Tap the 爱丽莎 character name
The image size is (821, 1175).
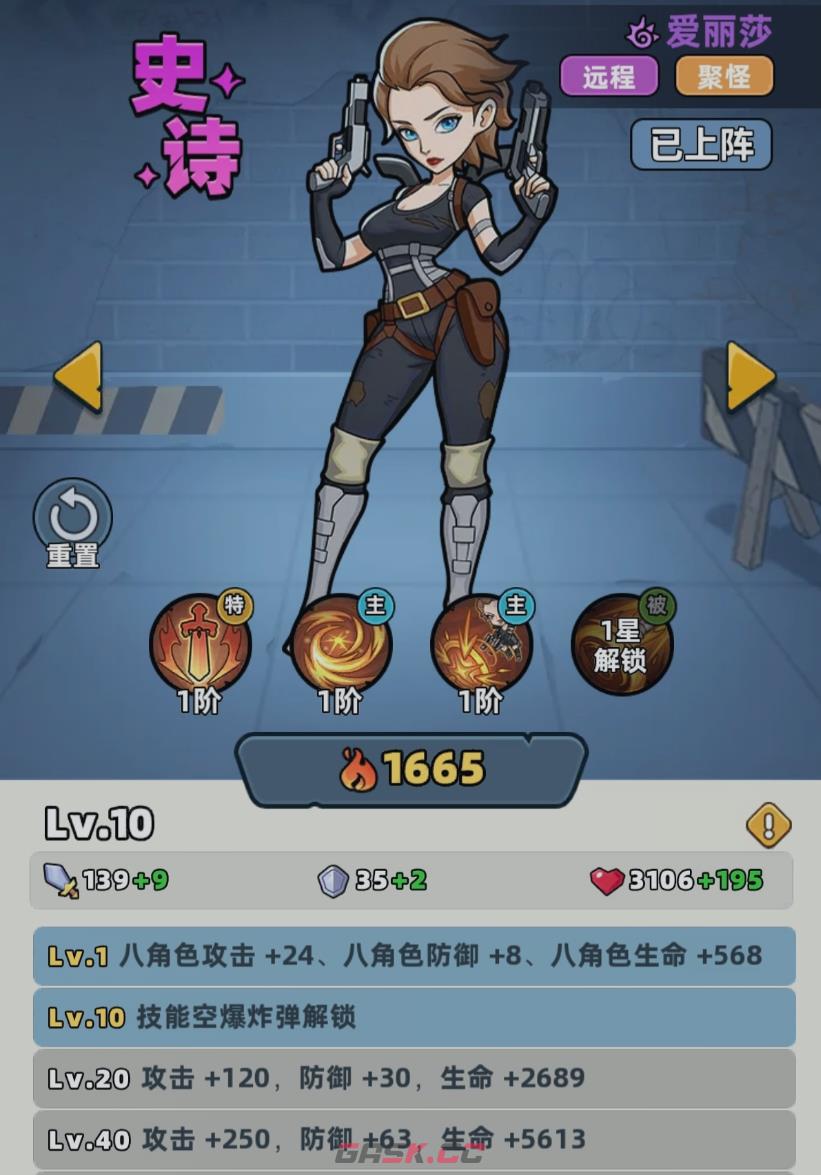pyautogui.click(x=721, y=33)
